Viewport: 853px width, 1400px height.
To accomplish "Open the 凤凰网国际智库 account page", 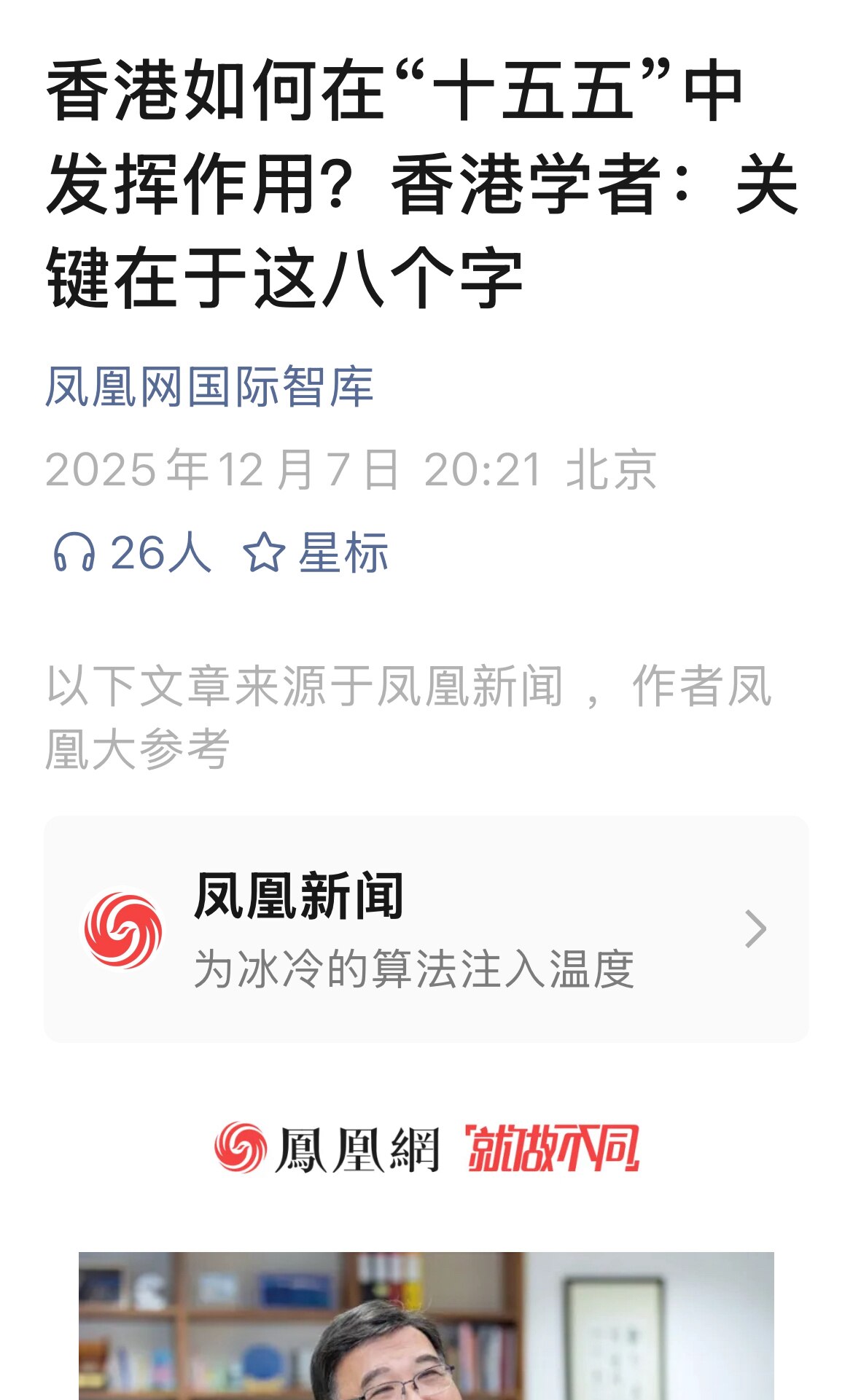I will tap(210, 391).
